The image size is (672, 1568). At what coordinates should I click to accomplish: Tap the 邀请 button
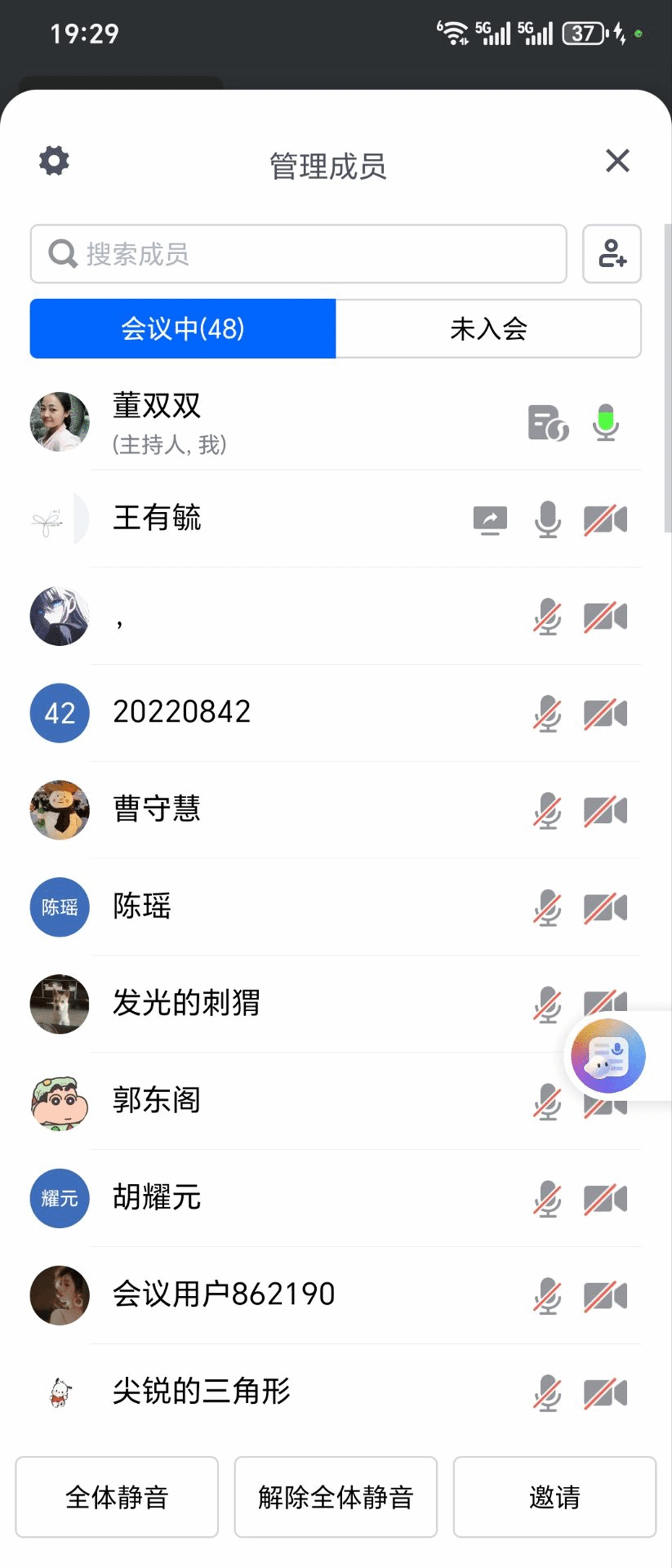[554, 1497]
